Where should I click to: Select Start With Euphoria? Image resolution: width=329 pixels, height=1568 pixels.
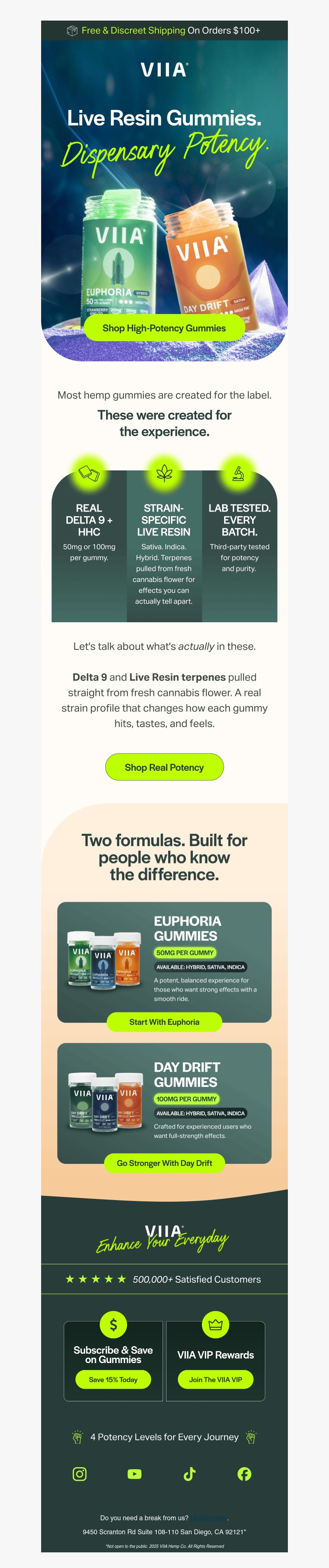(164, 1022)
